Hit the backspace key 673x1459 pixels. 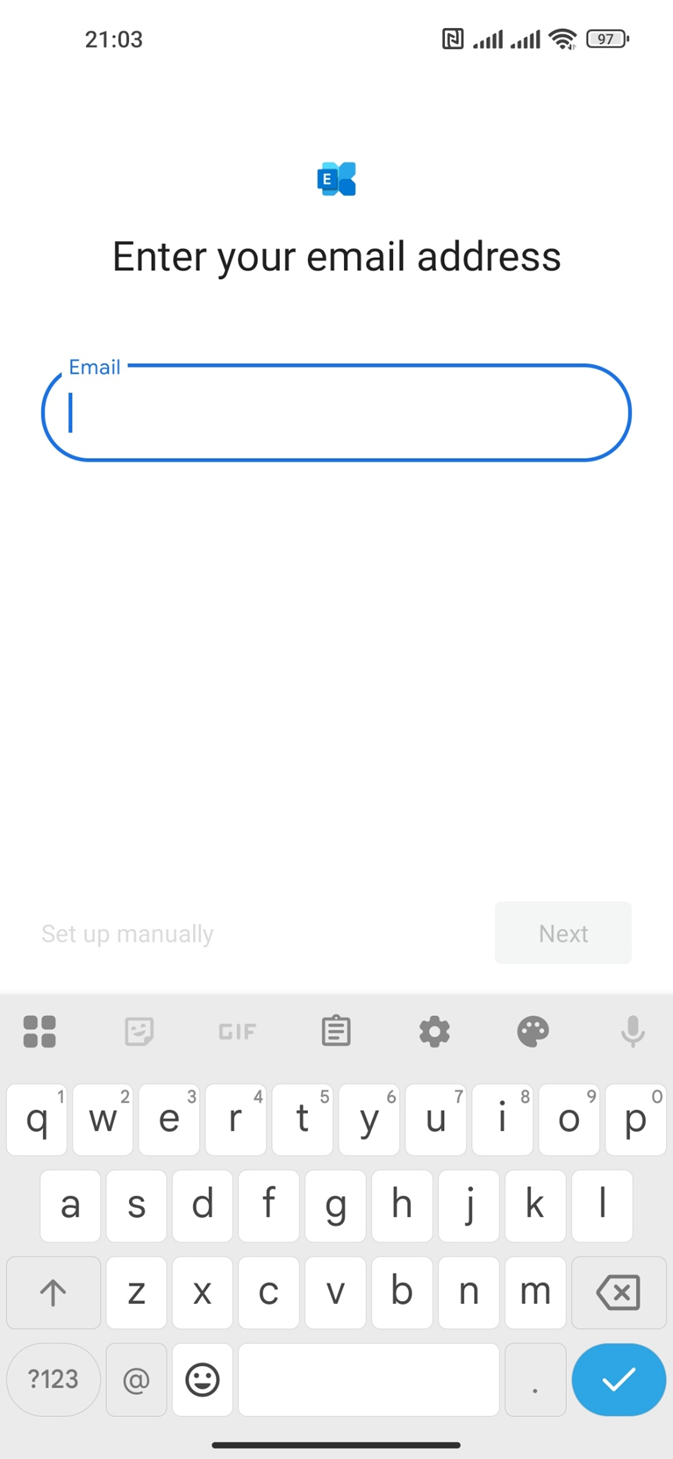618,1292
